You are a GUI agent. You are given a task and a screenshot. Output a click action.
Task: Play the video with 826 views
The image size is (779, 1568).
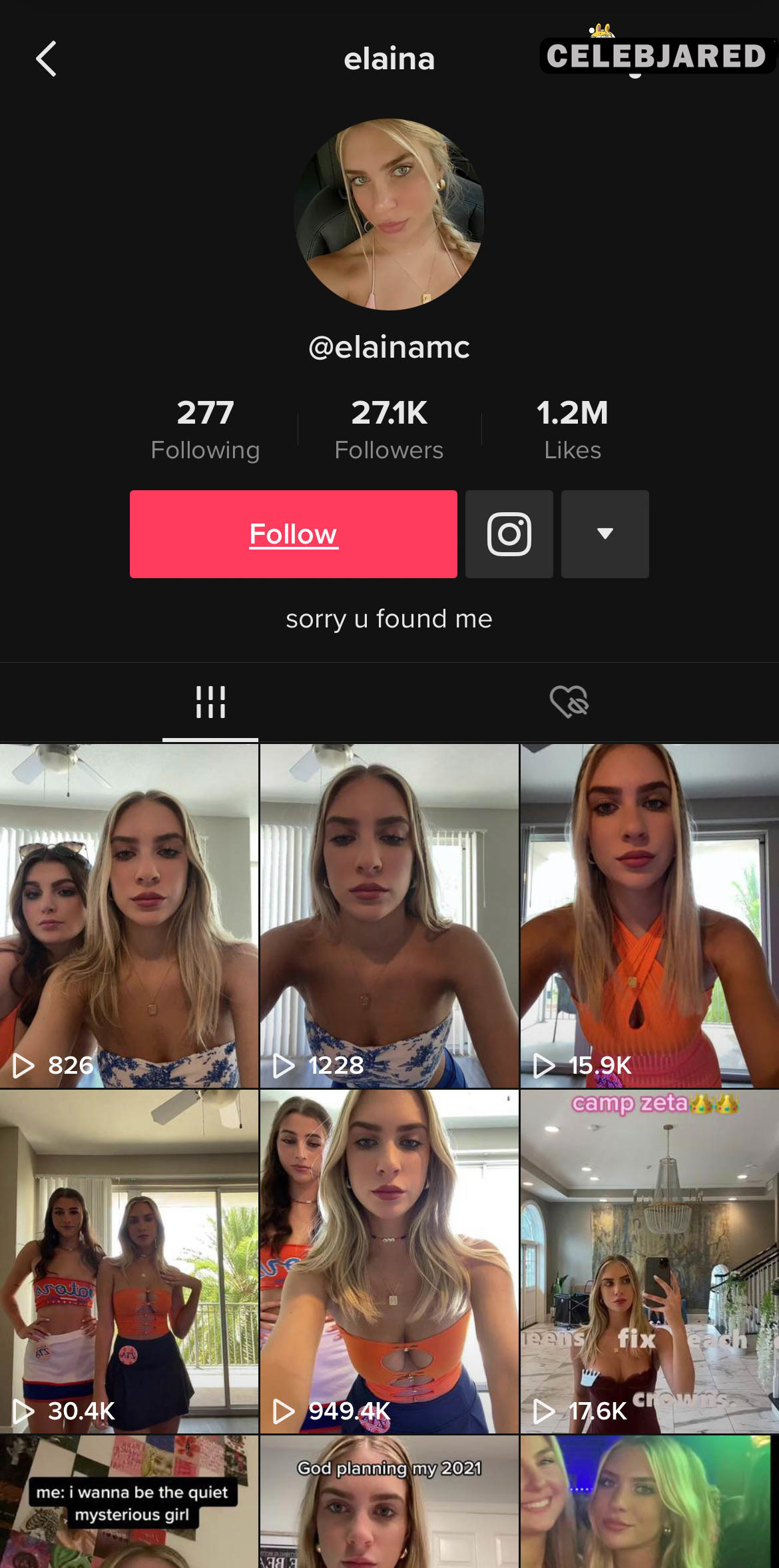(x=129, y=916)
